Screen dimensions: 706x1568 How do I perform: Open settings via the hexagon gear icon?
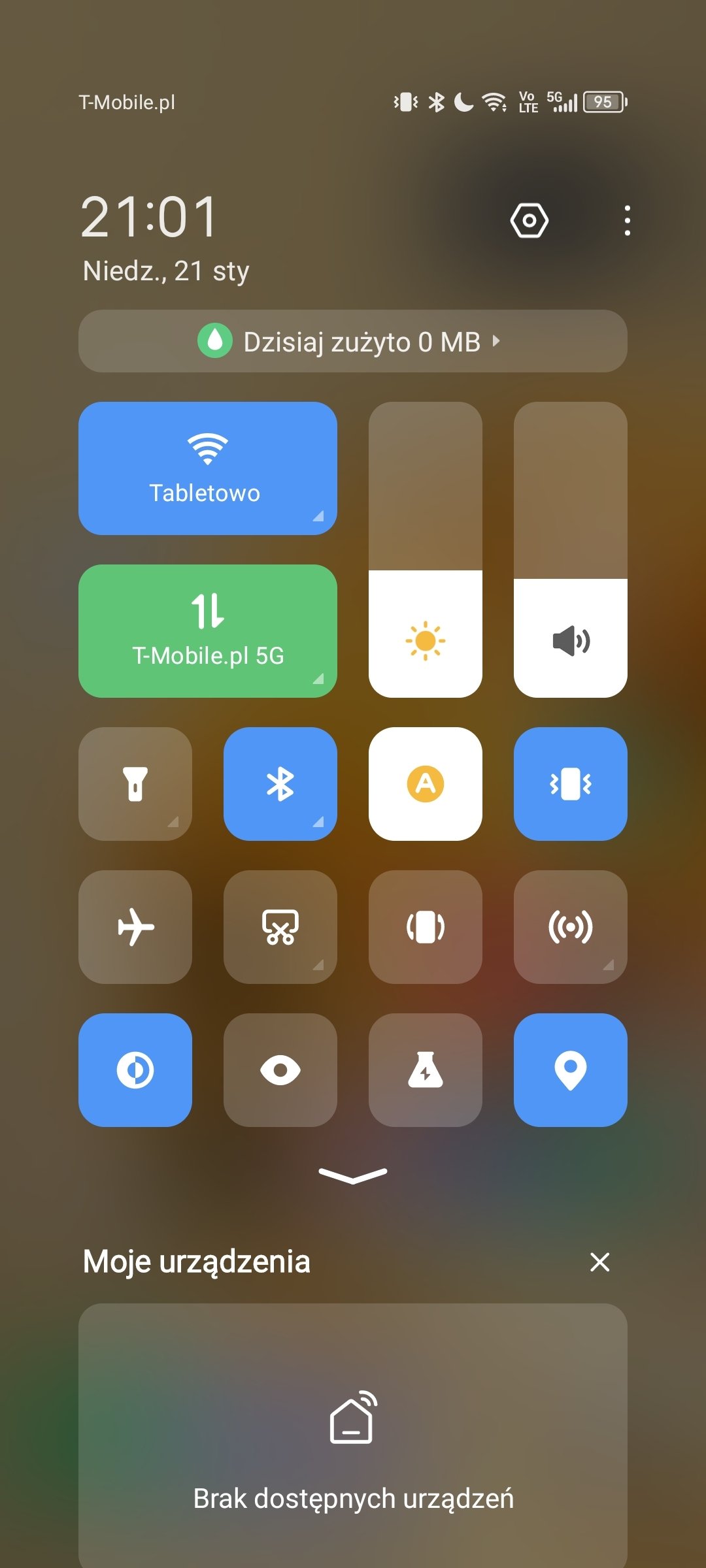(529, 221)
